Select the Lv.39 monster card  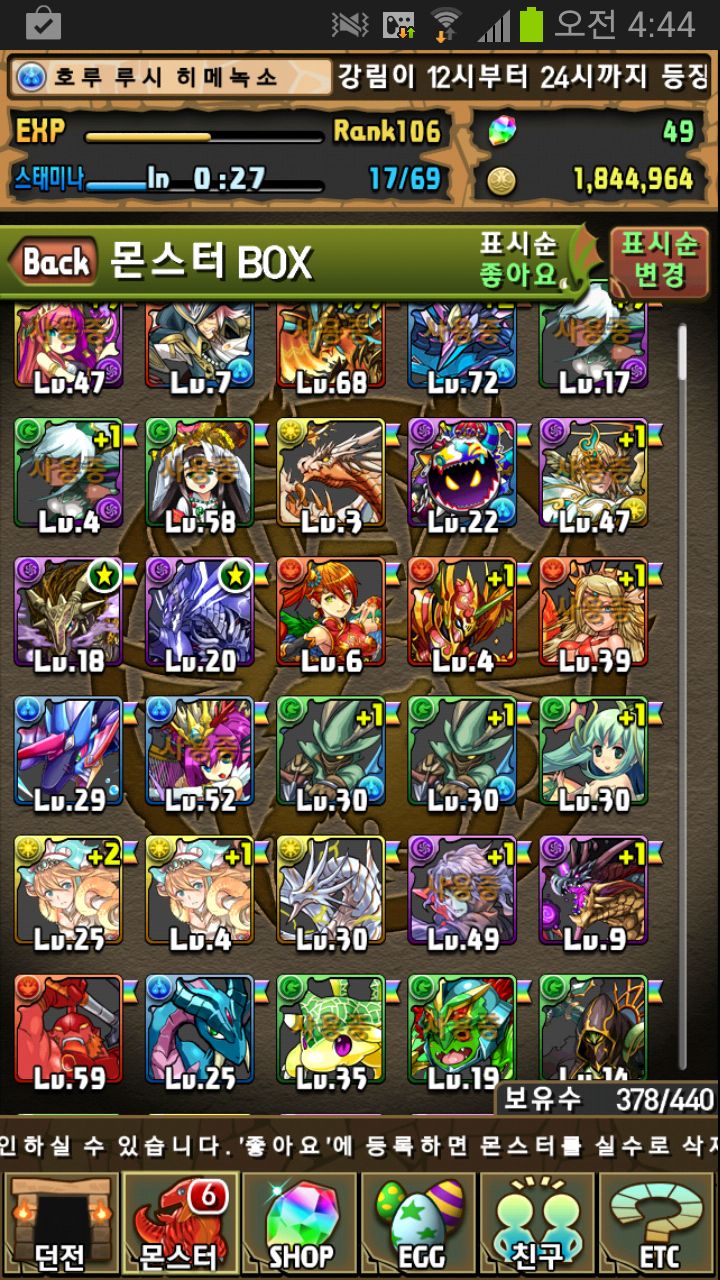(x=593, y=615)
